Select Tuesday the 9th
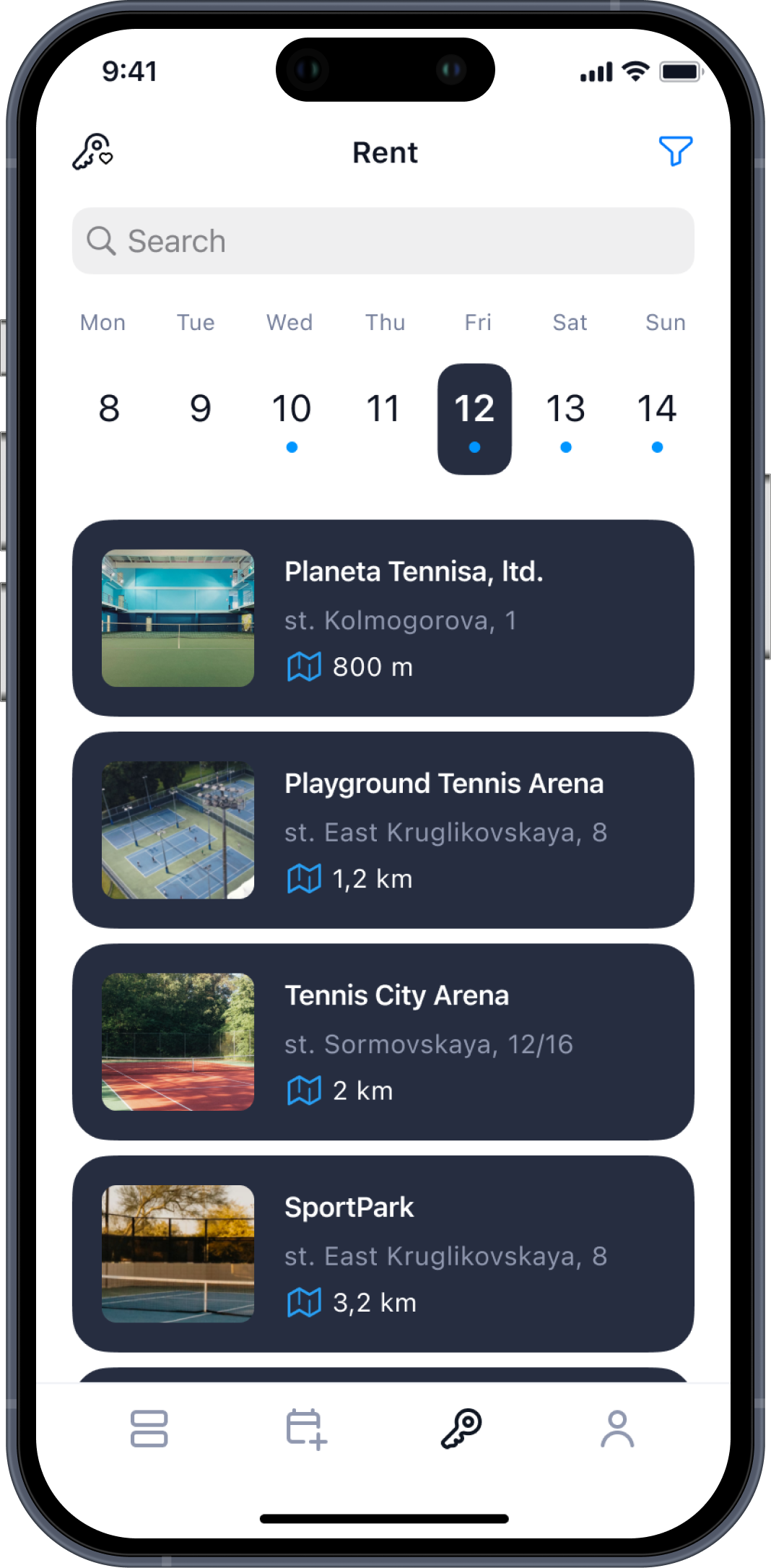Image resolution: width=771 pixels, height=1568 pixels. tap(201, 409)
